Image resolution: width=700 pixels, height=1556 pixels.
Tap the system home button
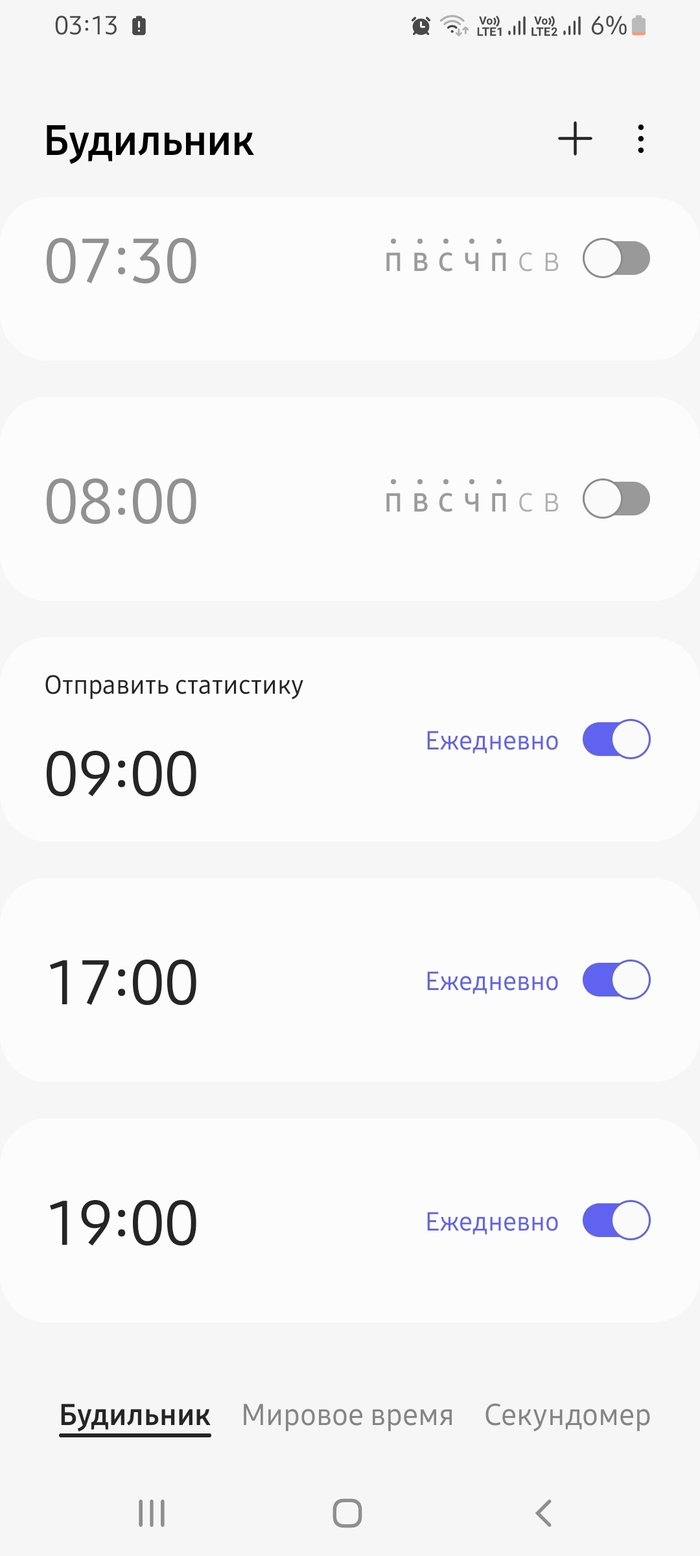347,1513
